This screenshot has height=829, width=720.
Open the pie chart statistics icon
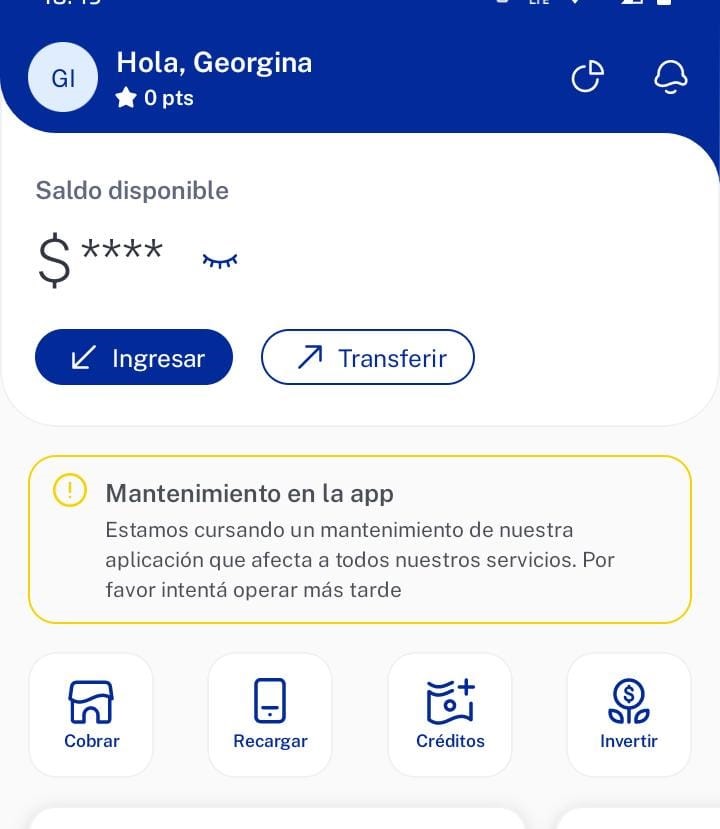click(587, 77)
